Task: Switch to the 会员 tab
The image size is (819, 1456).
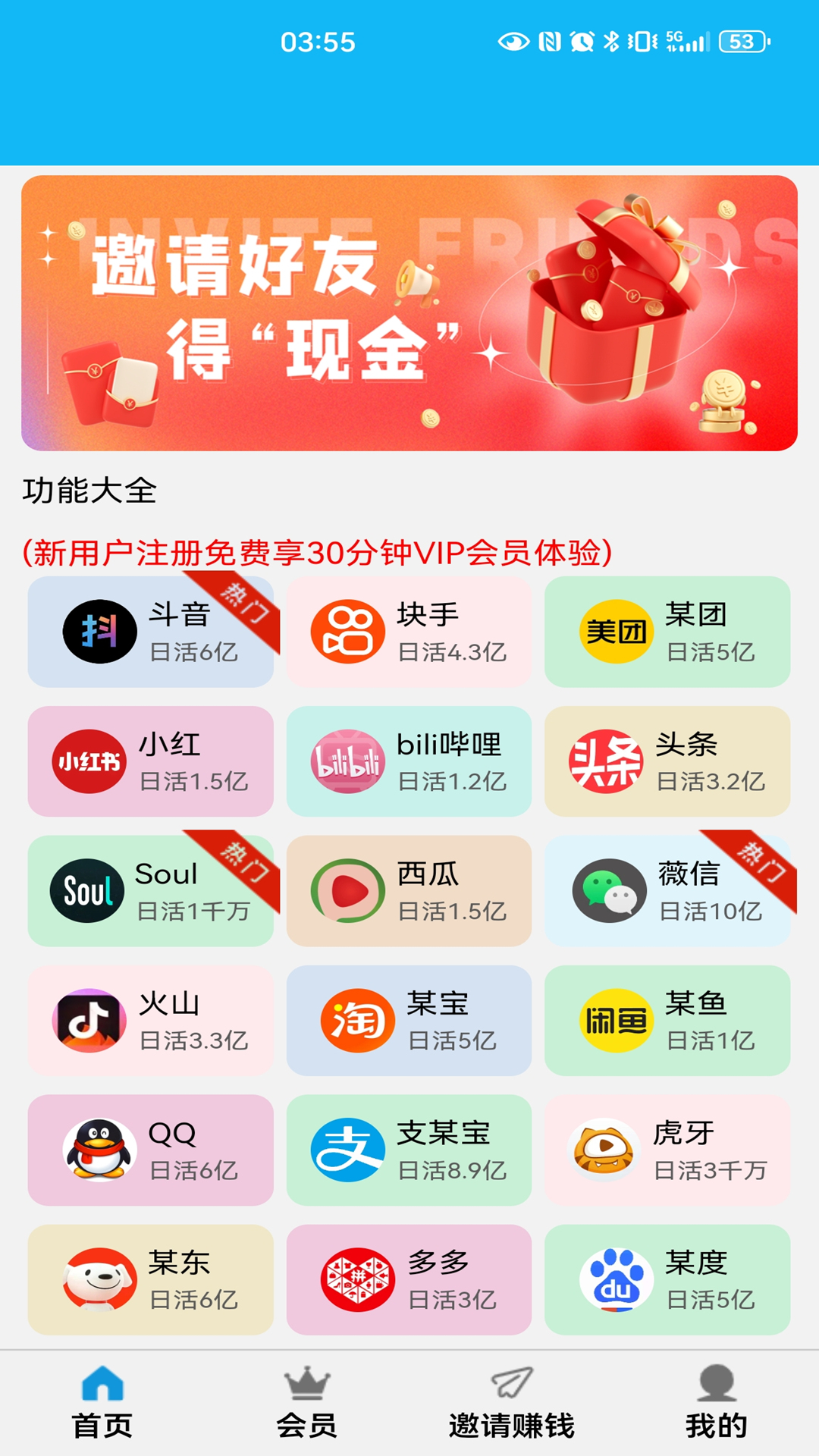Action: [x=306, y=1403]
